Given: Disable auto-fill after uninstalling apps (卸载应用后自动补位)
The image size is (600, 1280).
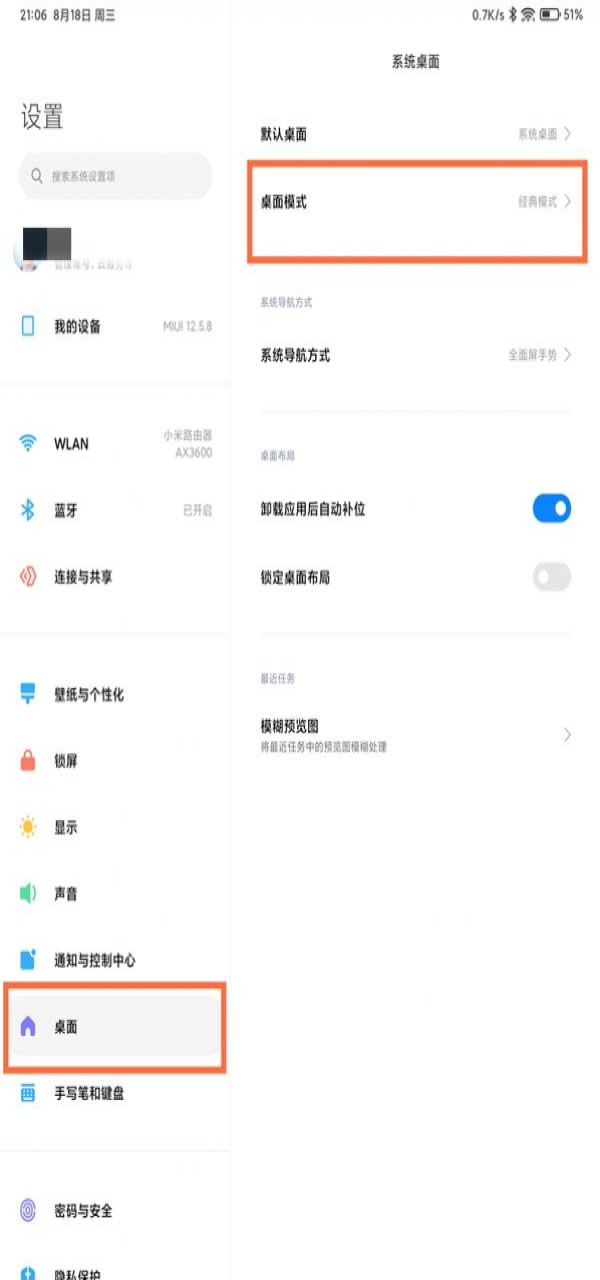Looking at the screenshot, I should pos(551,509).
